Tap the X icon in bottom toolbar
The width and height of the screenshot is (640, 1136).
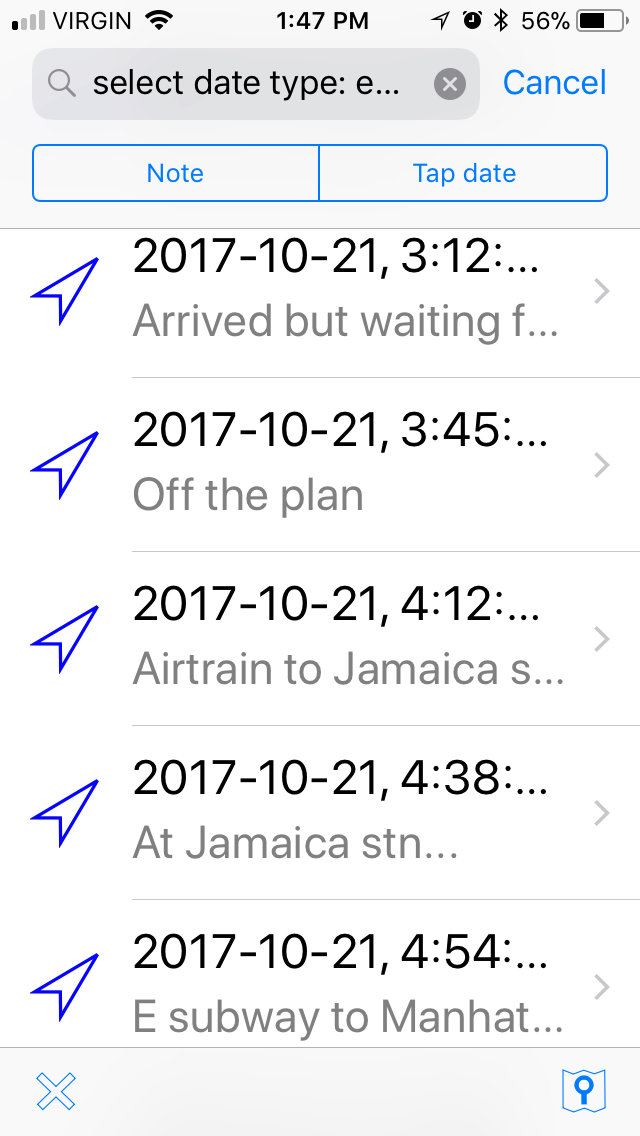(x=56, y=1091)
